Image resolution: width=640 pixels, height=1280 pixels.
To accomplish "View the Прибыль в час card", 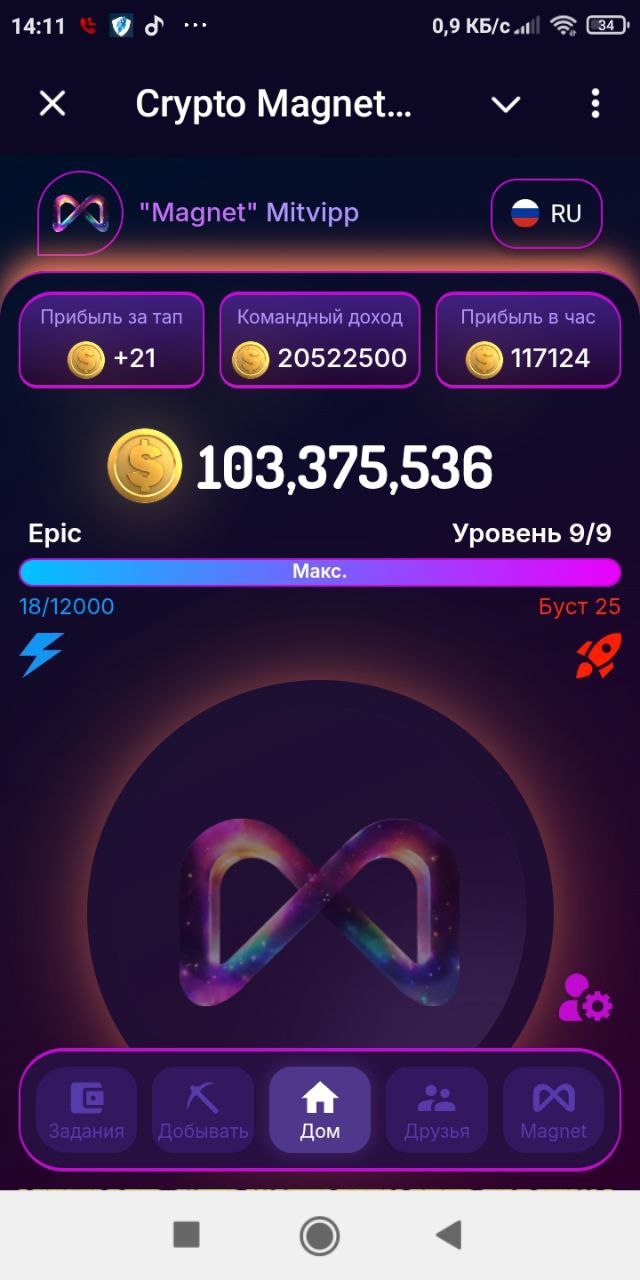I will point(528,340).
